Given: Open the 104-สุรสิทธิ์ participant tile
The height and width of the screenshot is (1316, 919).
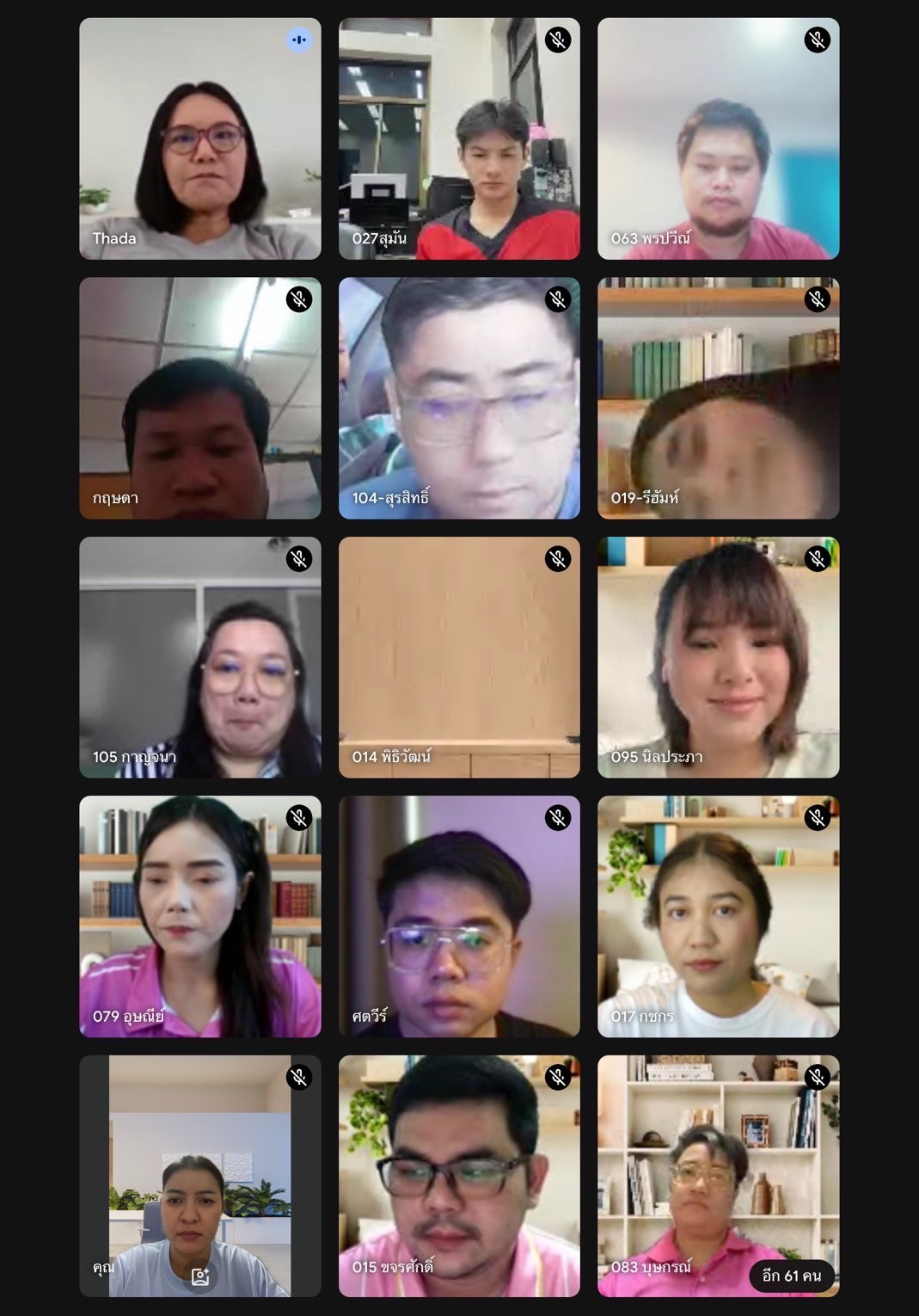Looking at the screenshot, I should [x=459, y=398].
